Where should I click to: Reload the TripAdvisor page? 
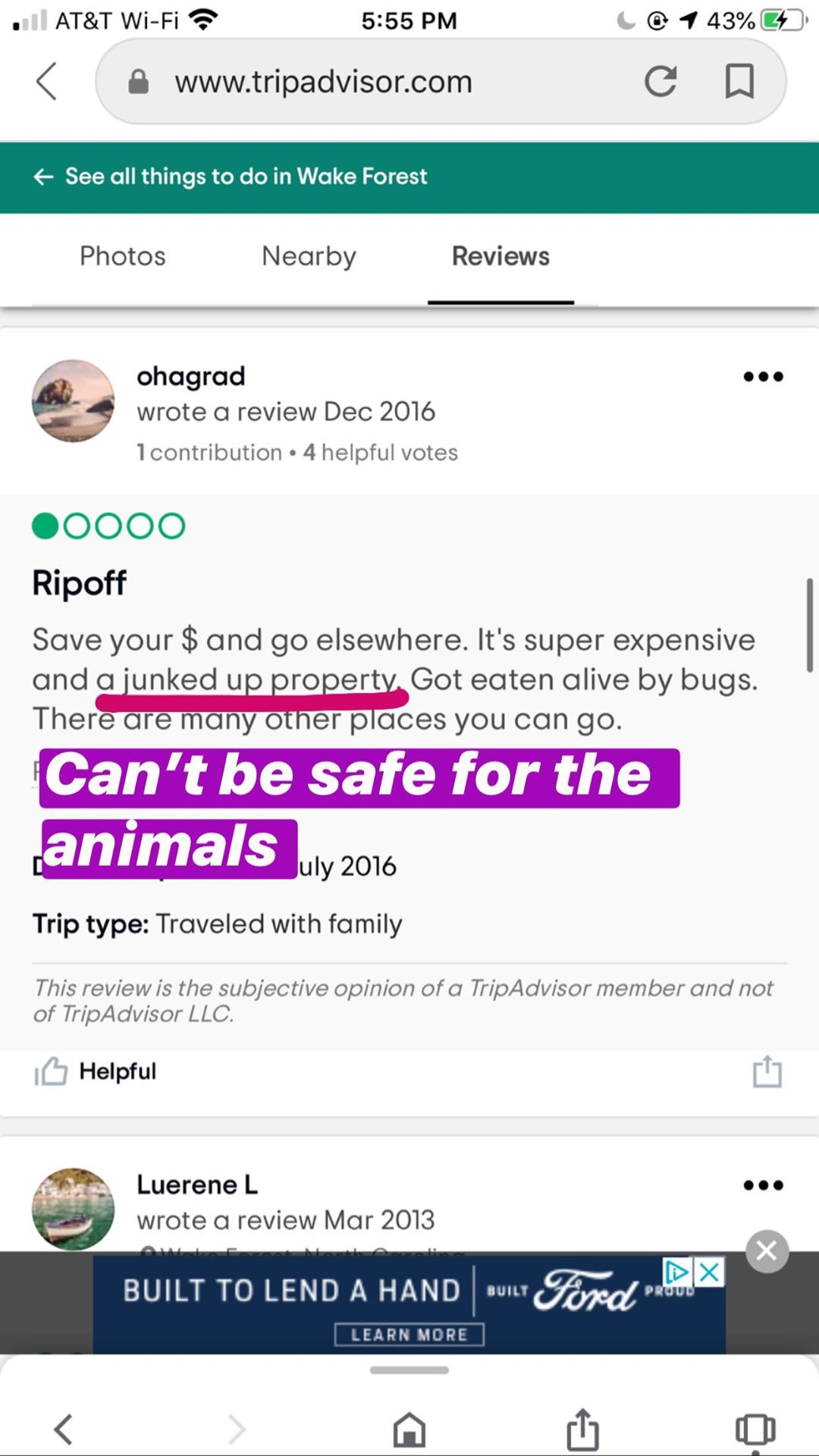click(660, 81)
